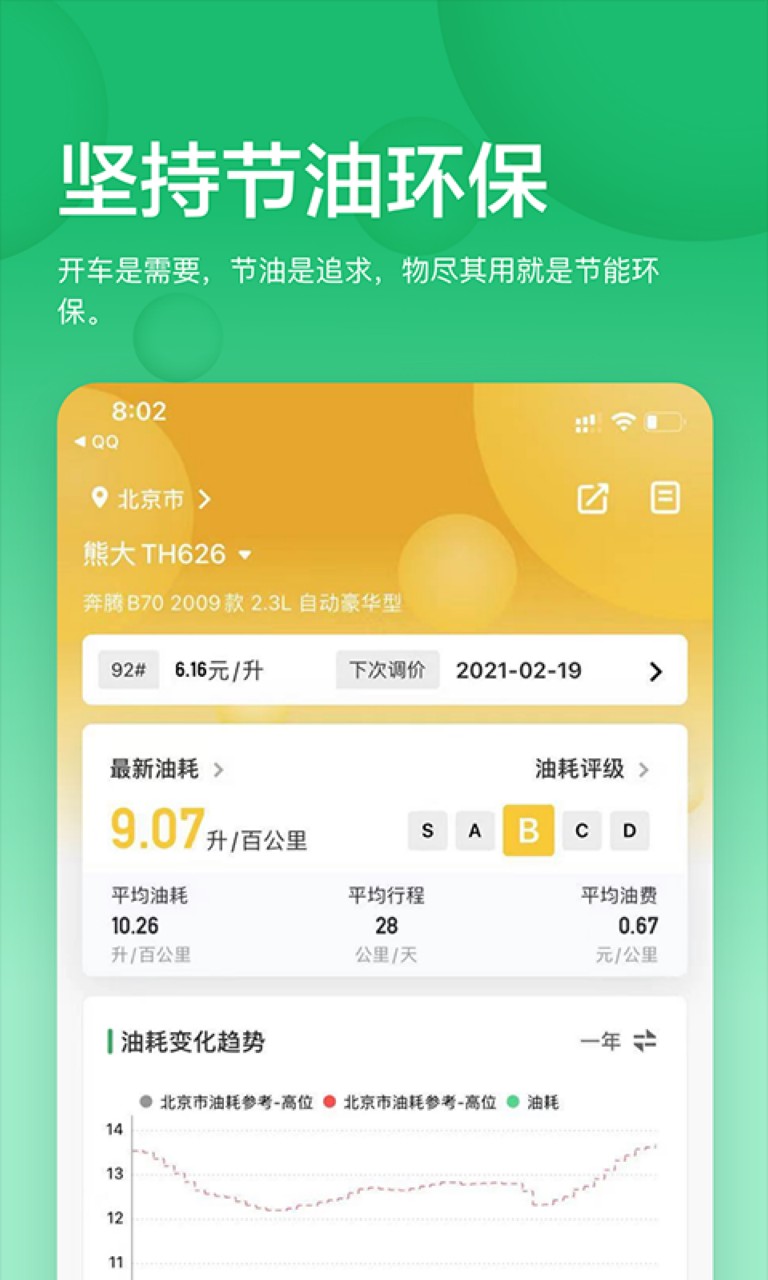Open the 一年 time range selector
Screen dimensions: 768x1280
600,1041
